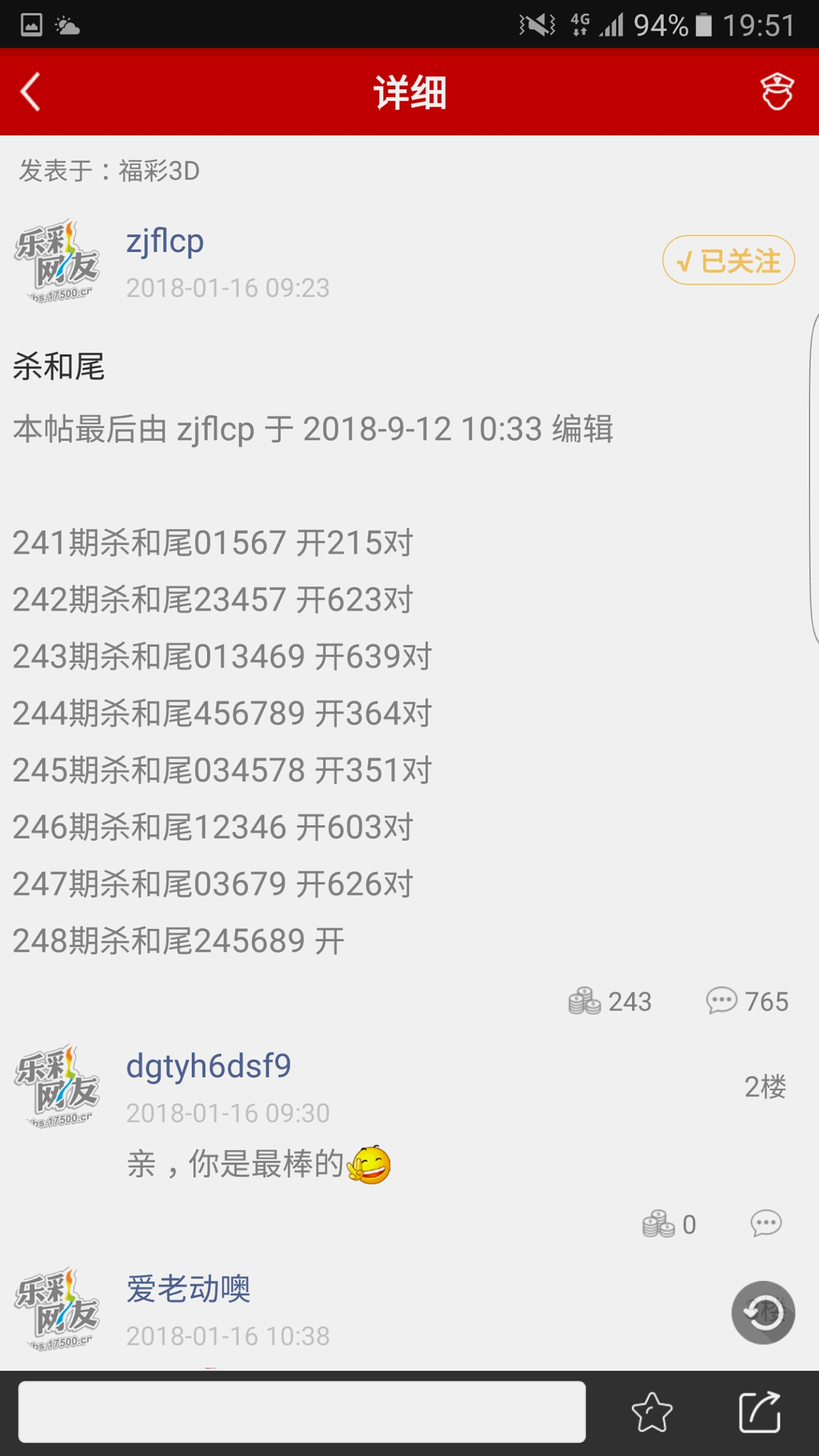The image size is (819, 1456).
Task: Open the customer service icon in header
Action: pyautogui.click(x=776, y=92)
